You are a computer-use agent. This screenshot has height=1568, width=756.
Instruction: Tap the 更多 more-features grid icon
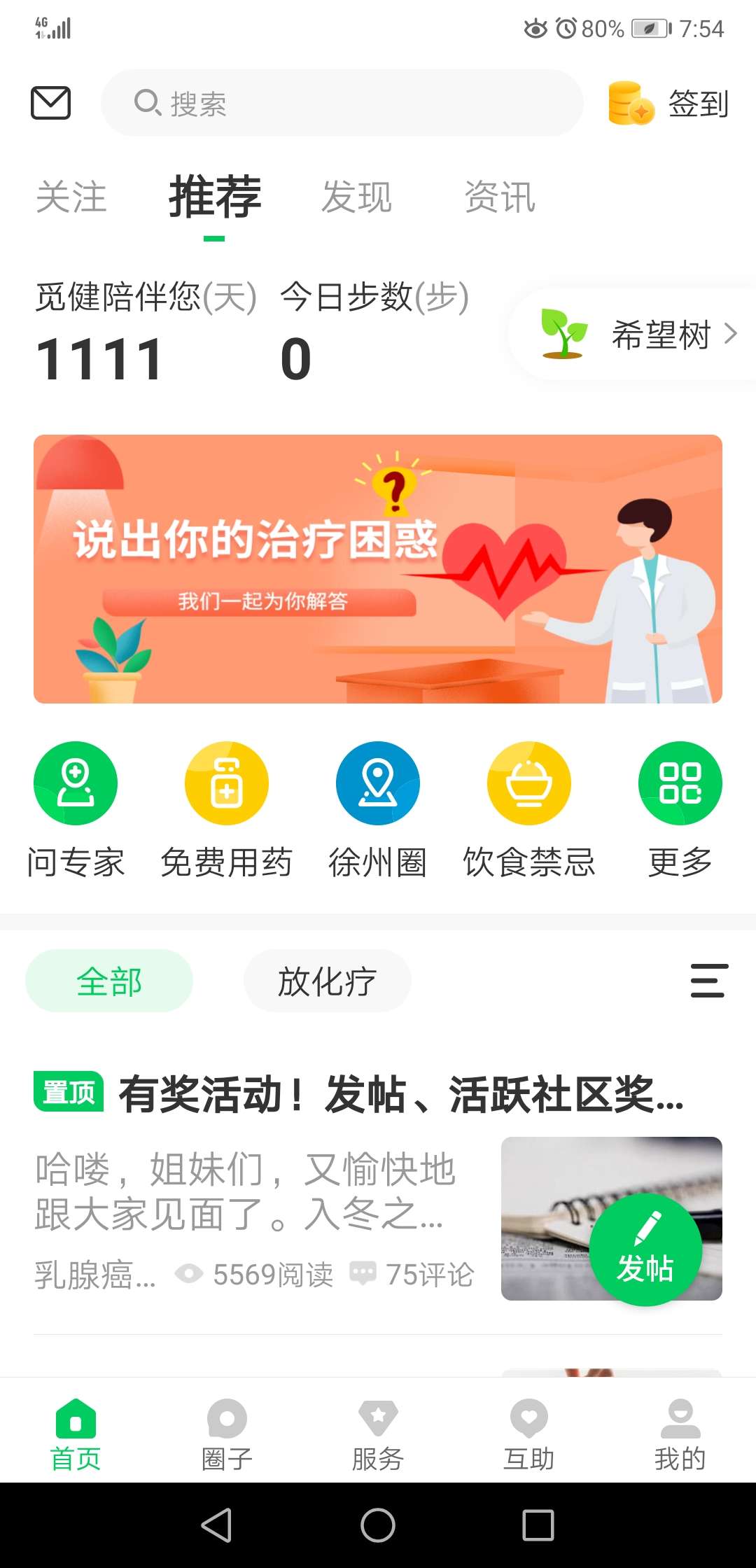click(x=680, y=783)
